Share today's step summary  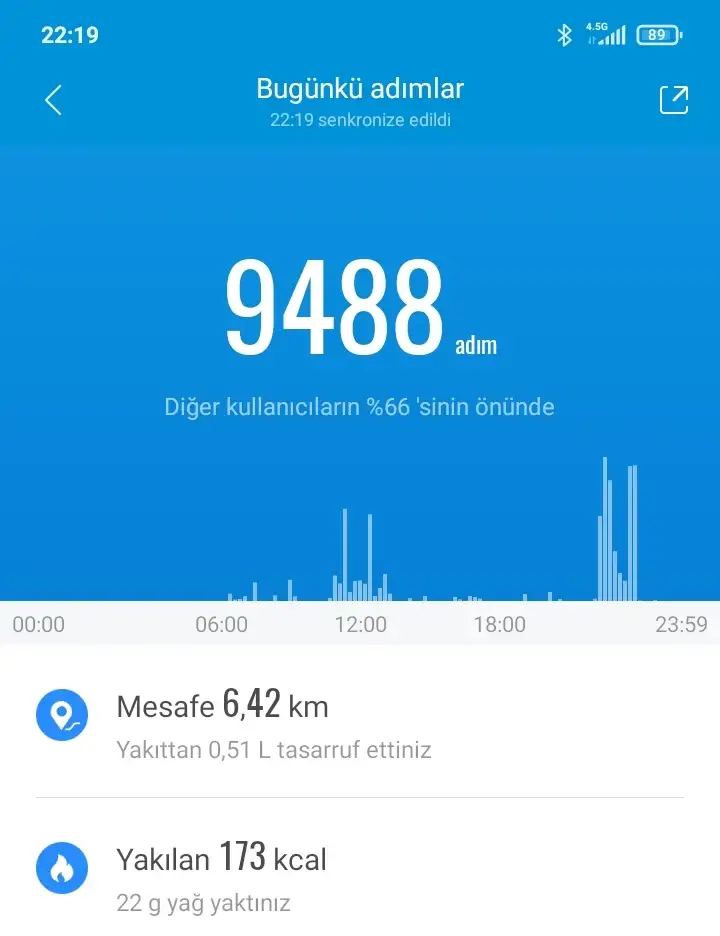point(673,100)
